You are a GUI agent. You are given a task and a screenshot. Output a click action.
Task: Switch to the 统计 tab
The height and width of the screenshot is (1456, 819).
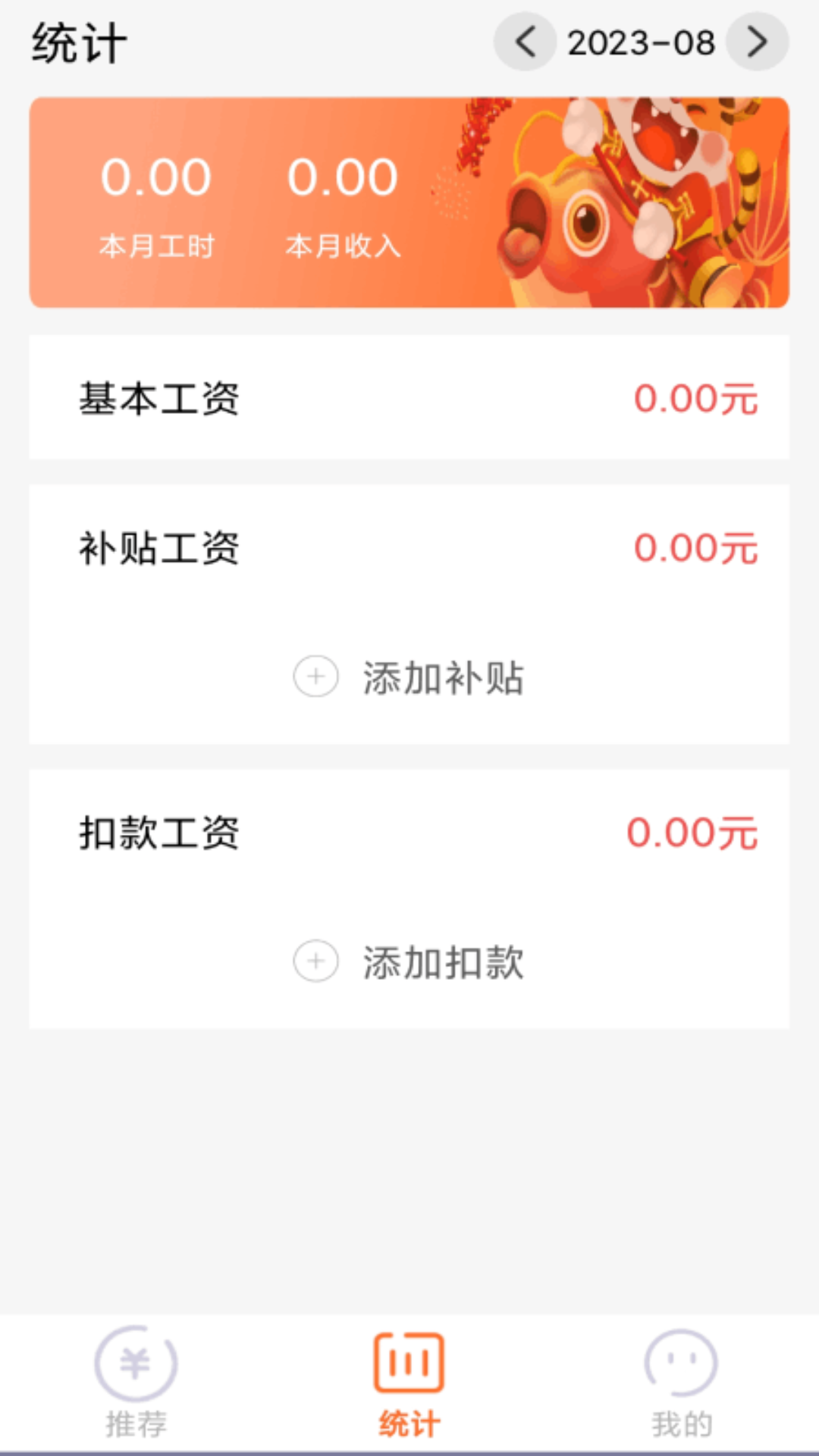click(x=408, y=1380)
